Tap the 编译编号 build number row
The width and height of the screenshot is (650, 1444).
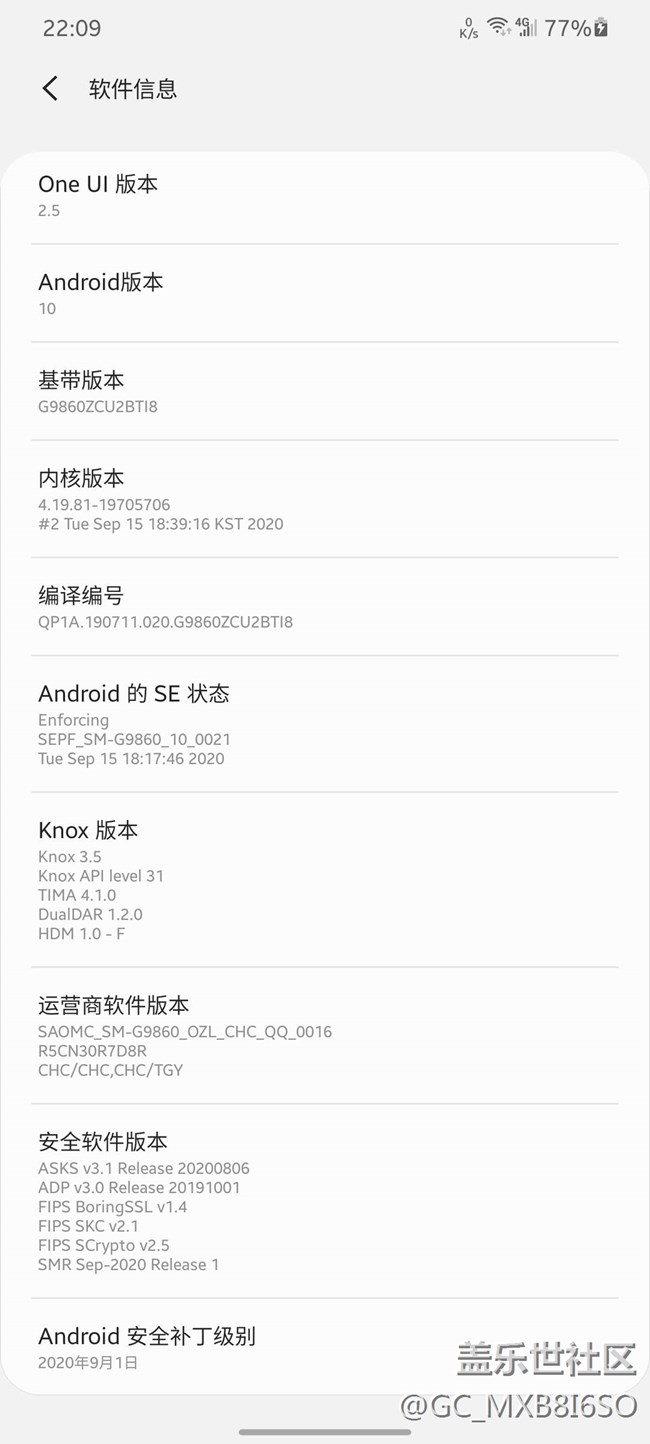[324, 607]
